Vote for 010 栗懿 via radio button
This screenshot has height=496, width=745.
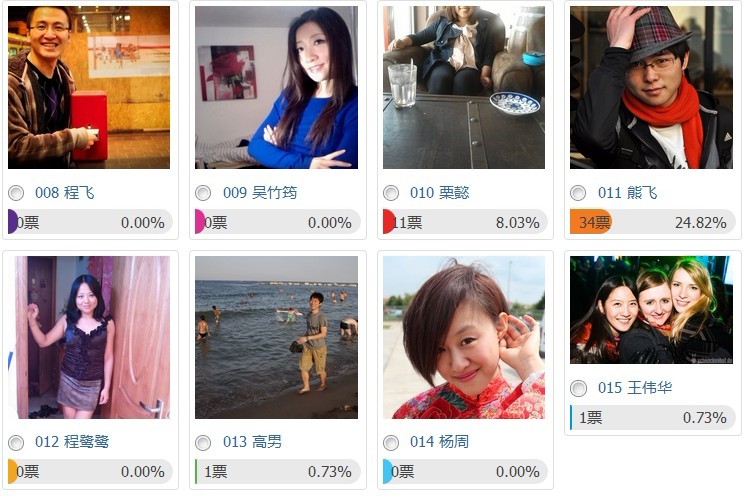(x=391, y=193)
